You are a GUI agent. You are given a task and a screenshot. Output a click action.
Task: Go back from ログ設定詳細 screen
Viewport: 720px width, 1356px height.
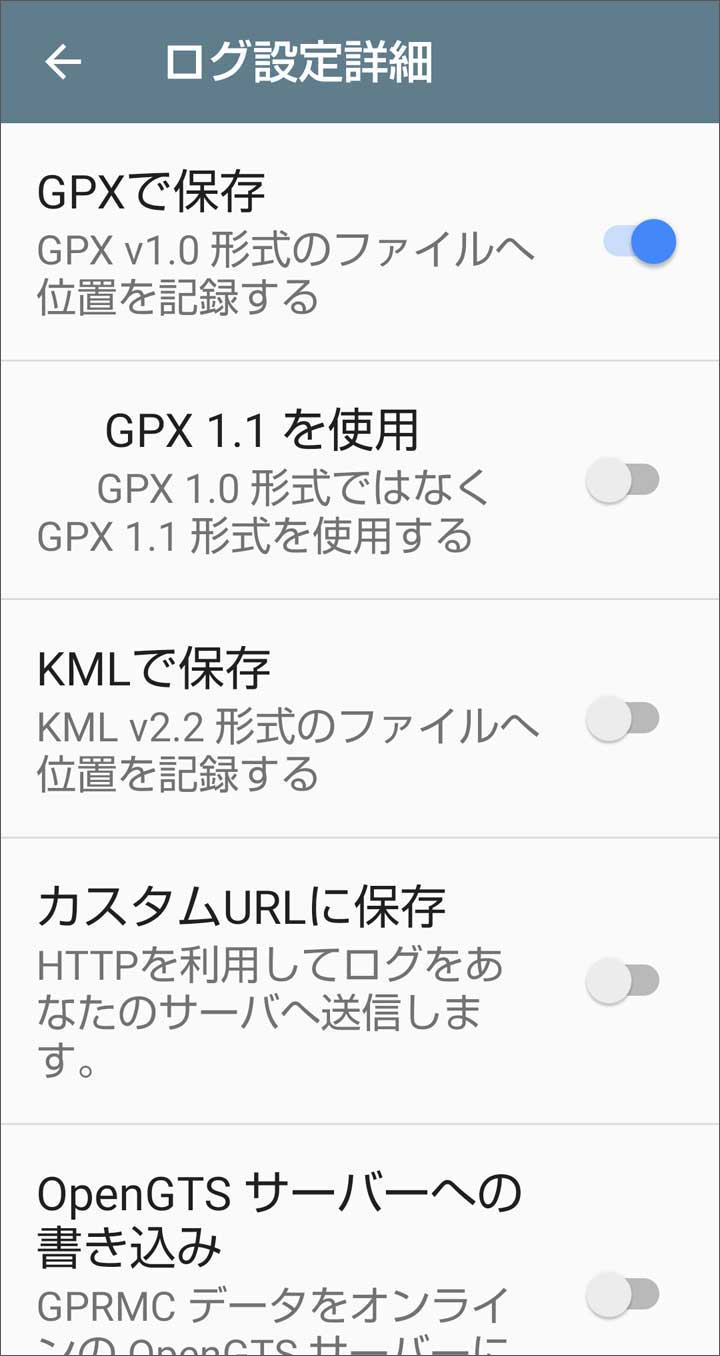63,62
